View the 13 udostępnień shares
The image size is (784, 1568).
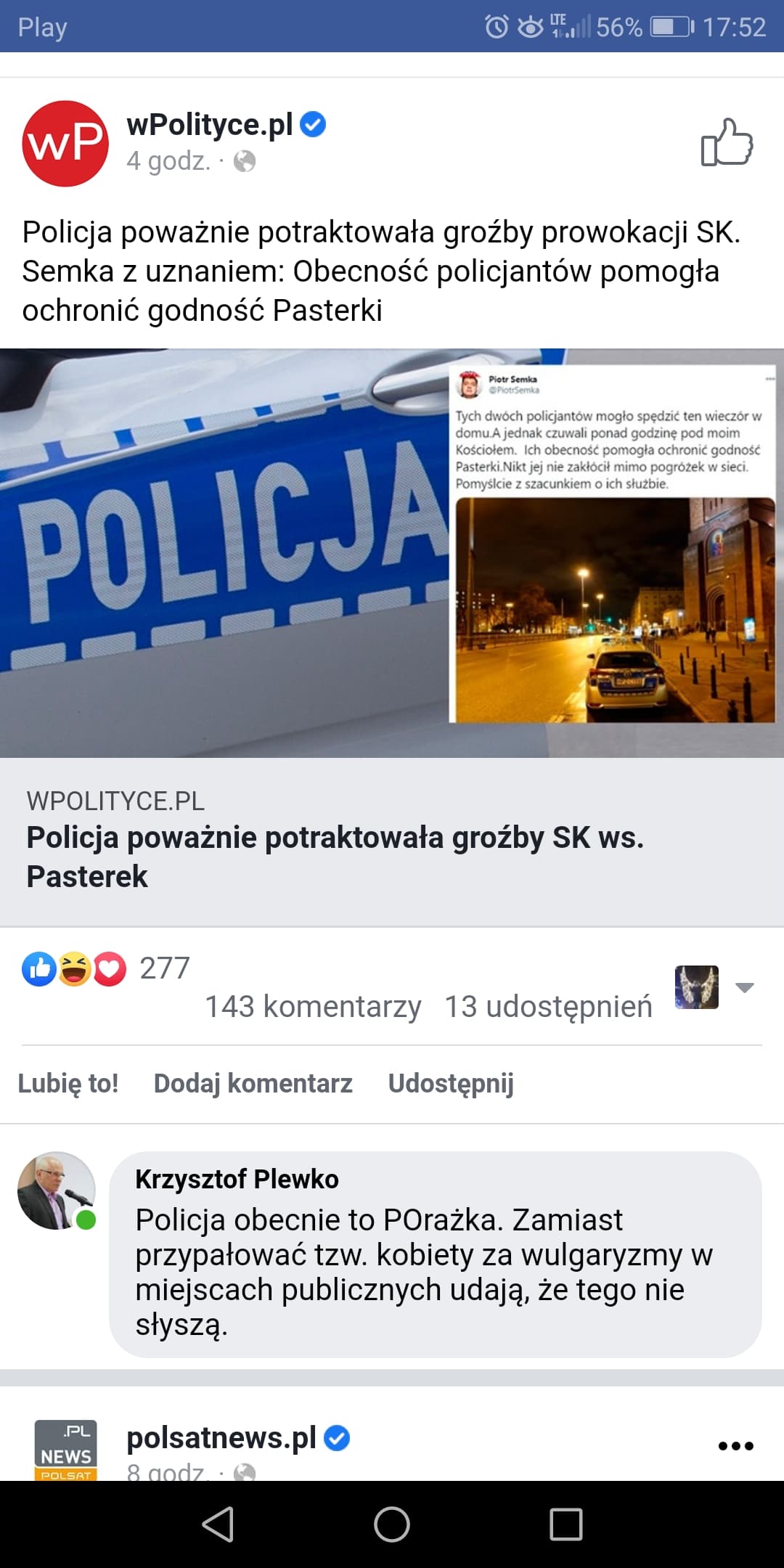point(548,1007)
